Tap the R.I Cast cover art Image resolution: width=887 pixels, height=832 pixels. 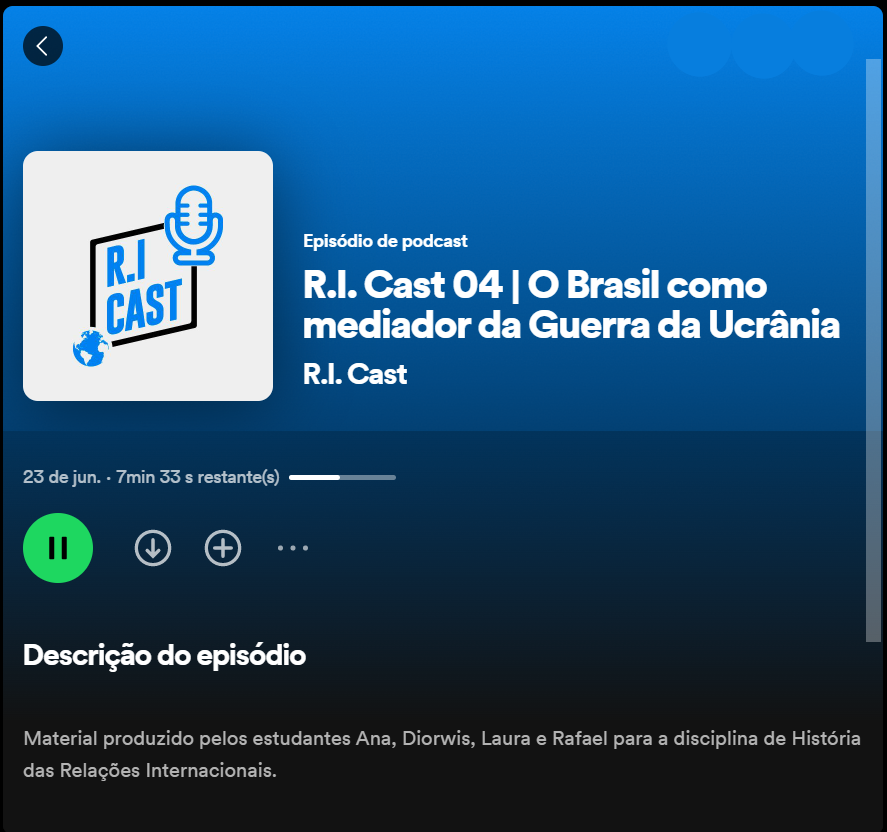click(148, 276)
